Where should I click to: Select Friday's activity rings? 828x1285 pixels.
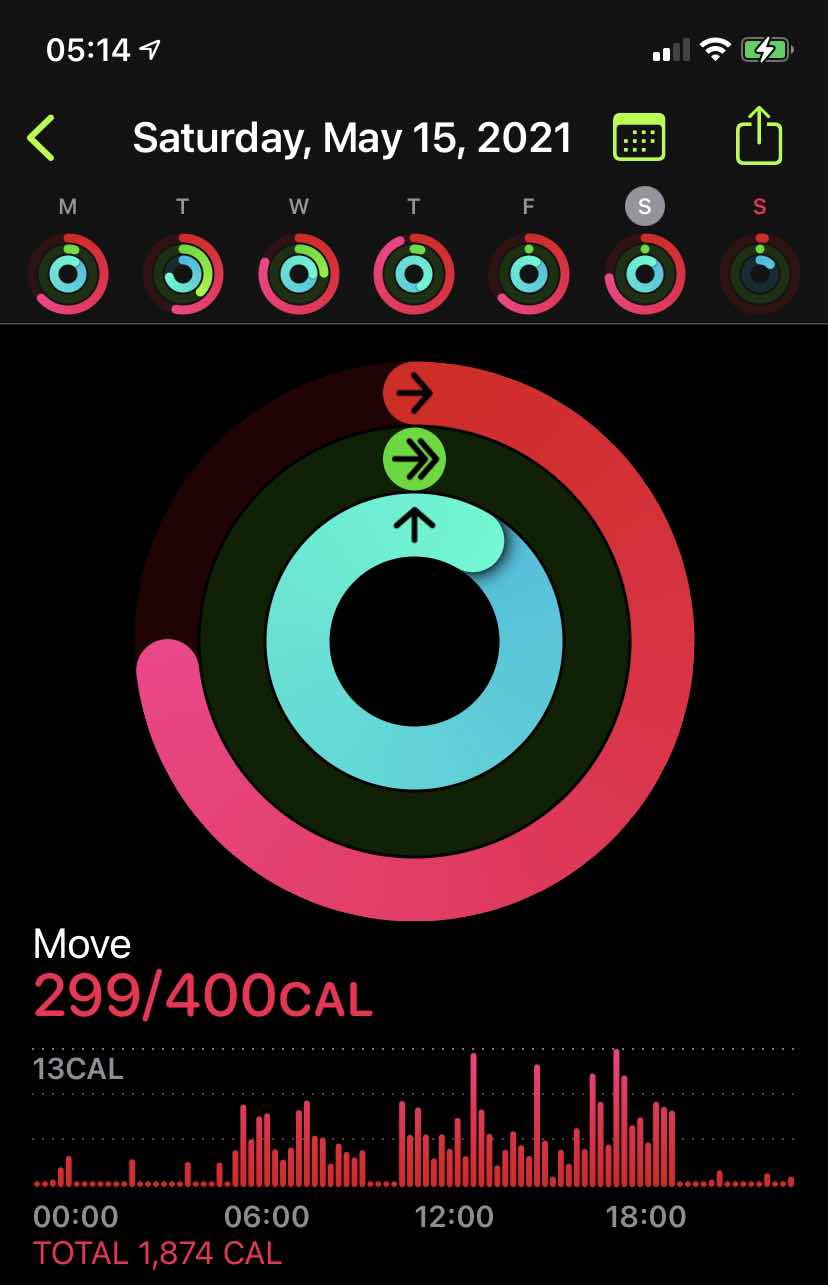[x=529, y=273]
